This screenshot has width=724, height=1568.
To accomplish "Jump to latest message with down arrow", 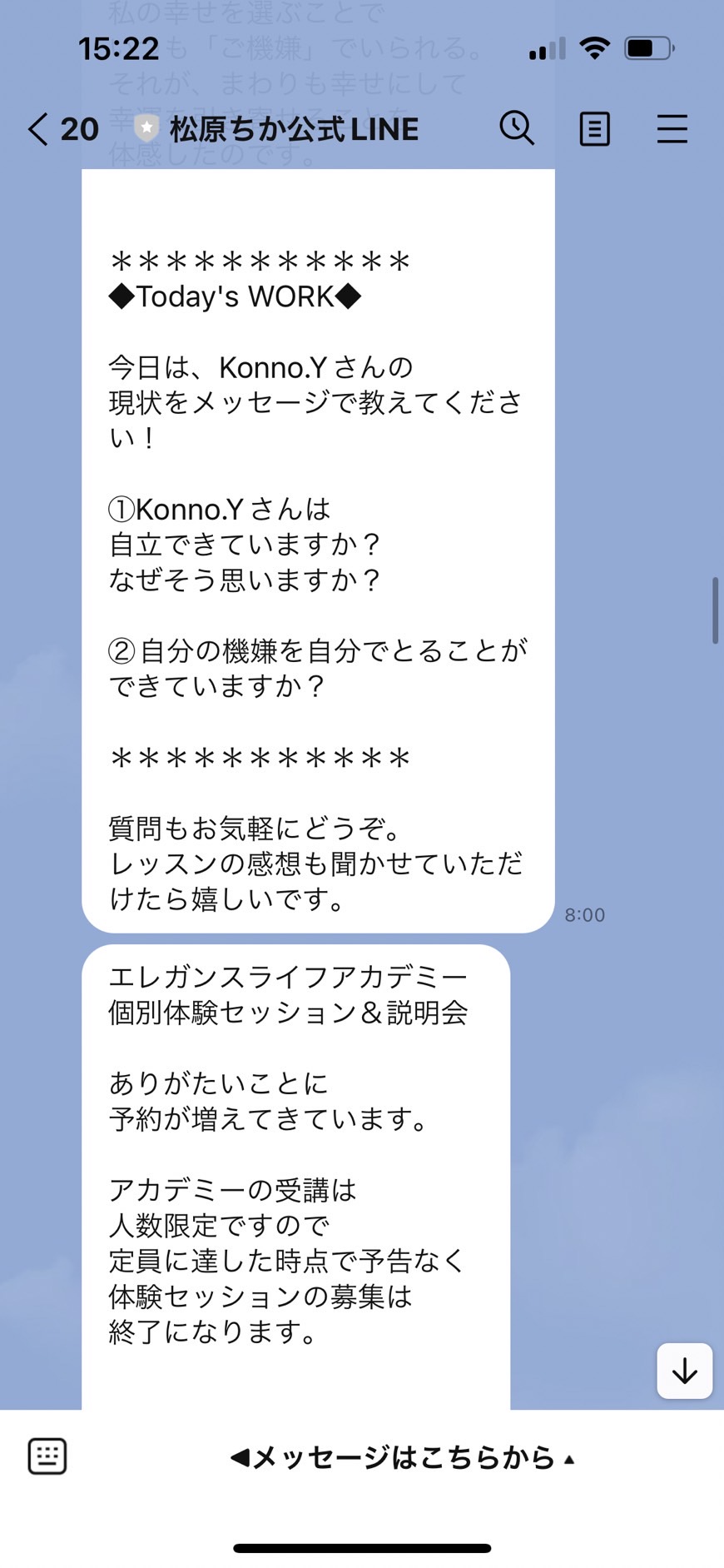I will click(684, 1371).
